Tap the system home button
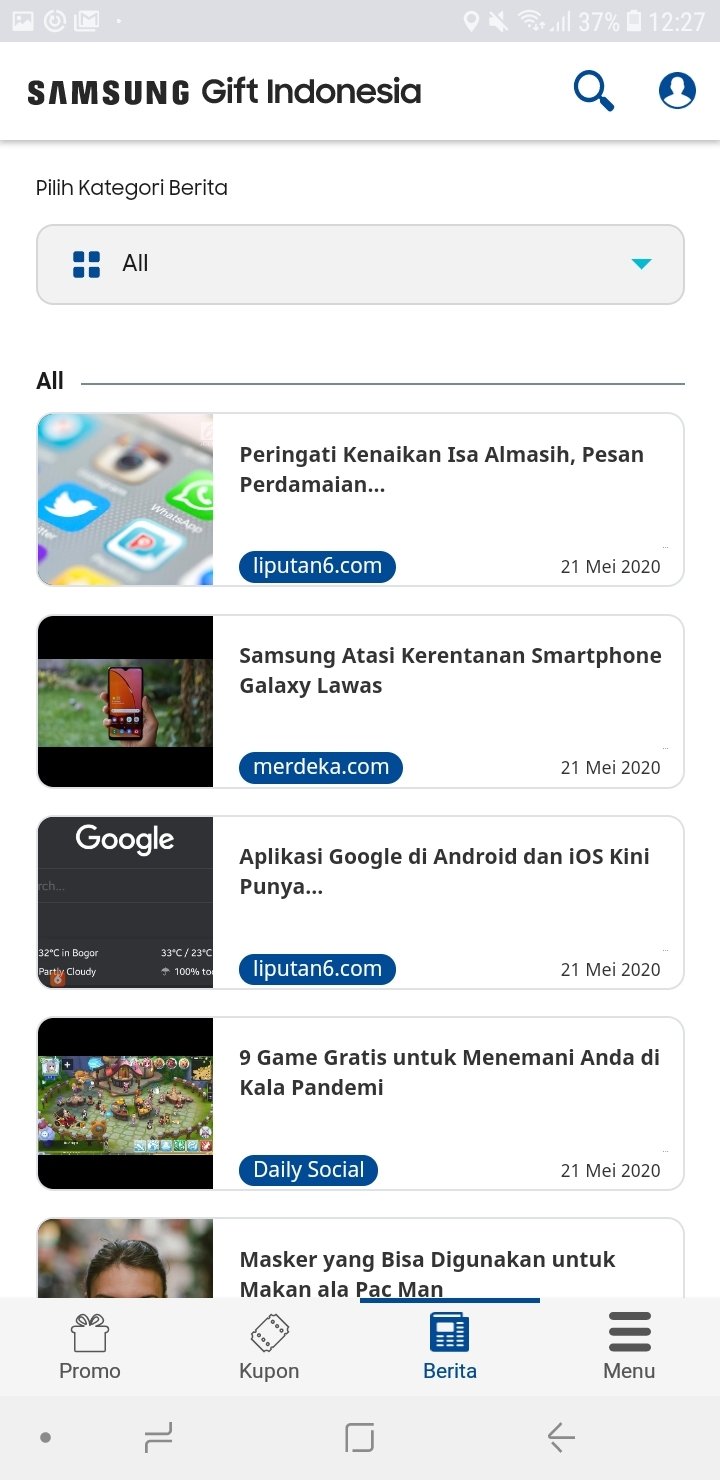This screenshot has height=1480, width=720. tap(359, 1438)
